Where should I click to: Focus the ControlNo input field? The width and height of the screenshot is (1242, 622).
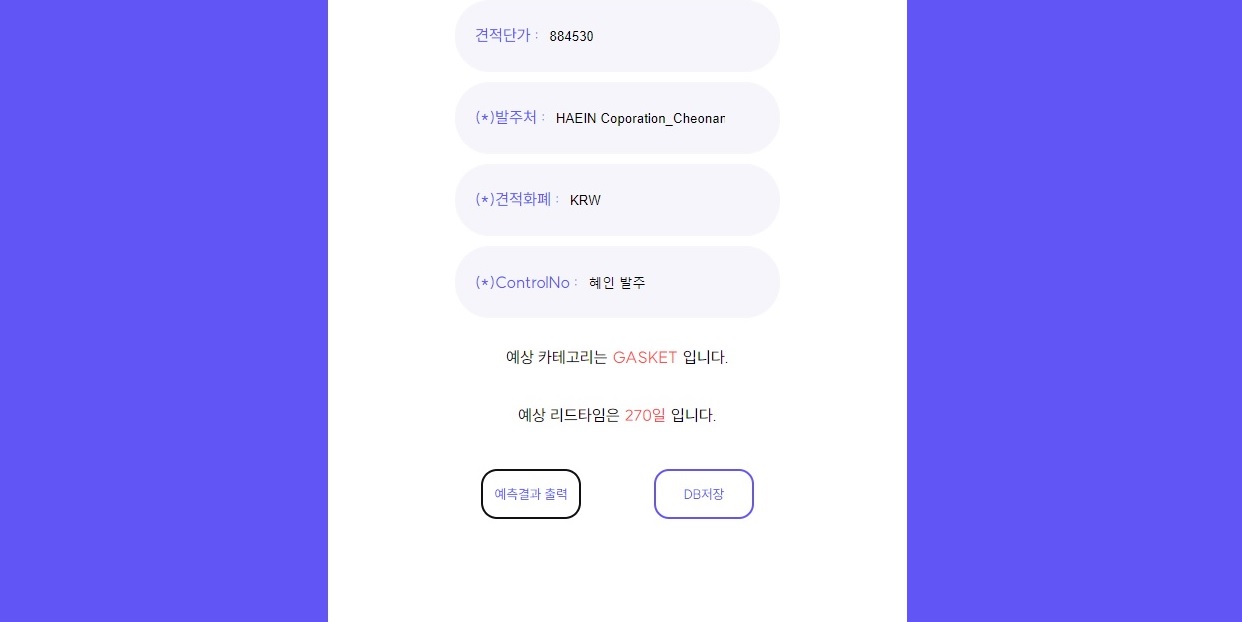[670, 283]
